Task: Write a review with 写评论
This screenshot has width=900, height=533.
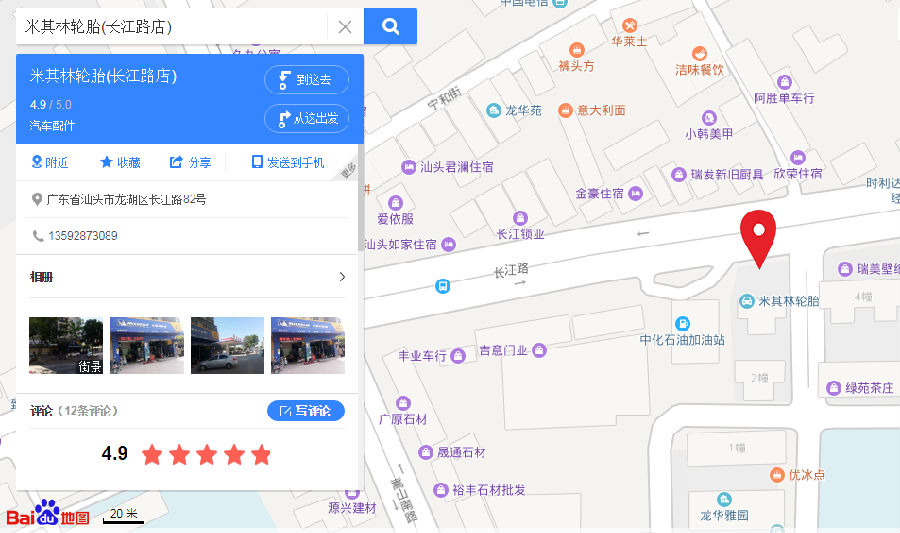Action: pos(306,410)
